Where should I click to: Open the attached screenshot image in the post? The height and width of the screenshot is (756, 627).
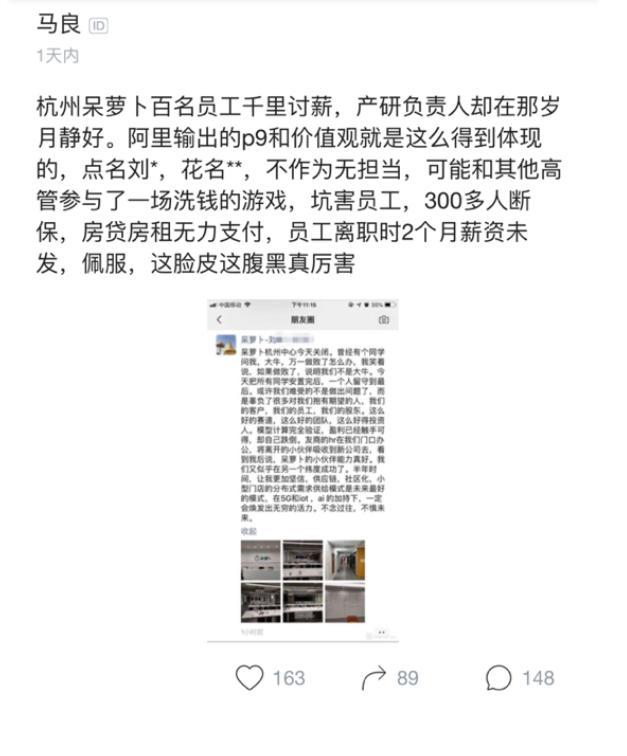click(x=304, y=470)
